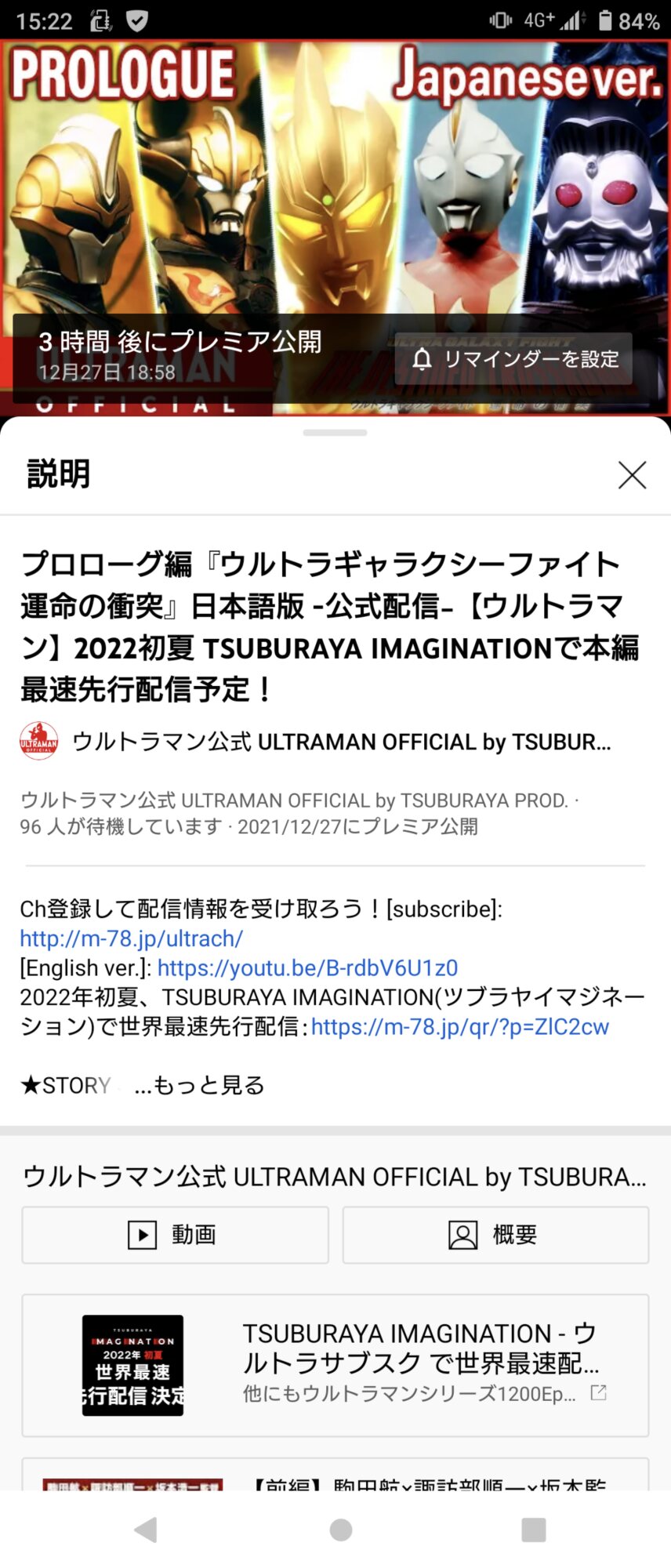Open the channel's 動画 videos button
Screen dimensions: 671x1568
tap(175, 1235)
